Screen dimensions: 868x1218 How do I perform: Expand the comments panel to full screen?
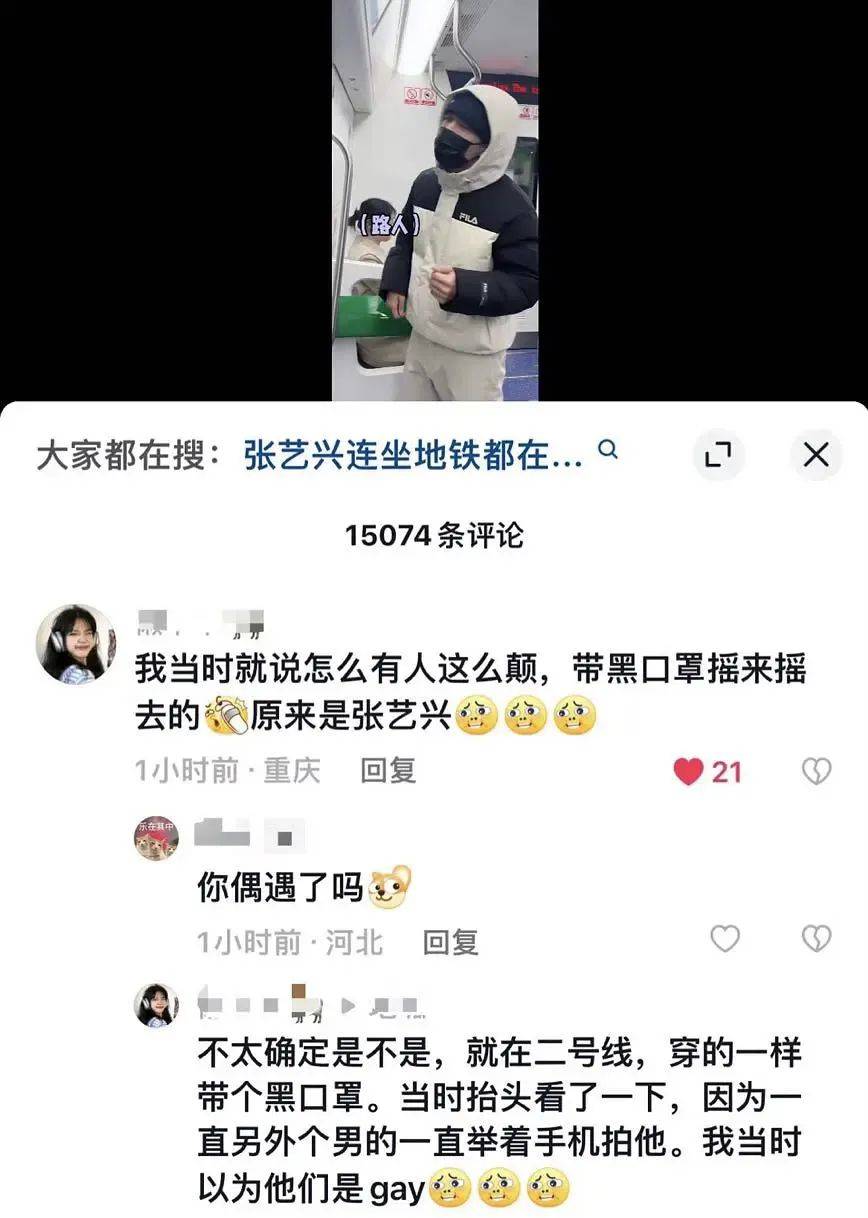click(x=718, y=456)
